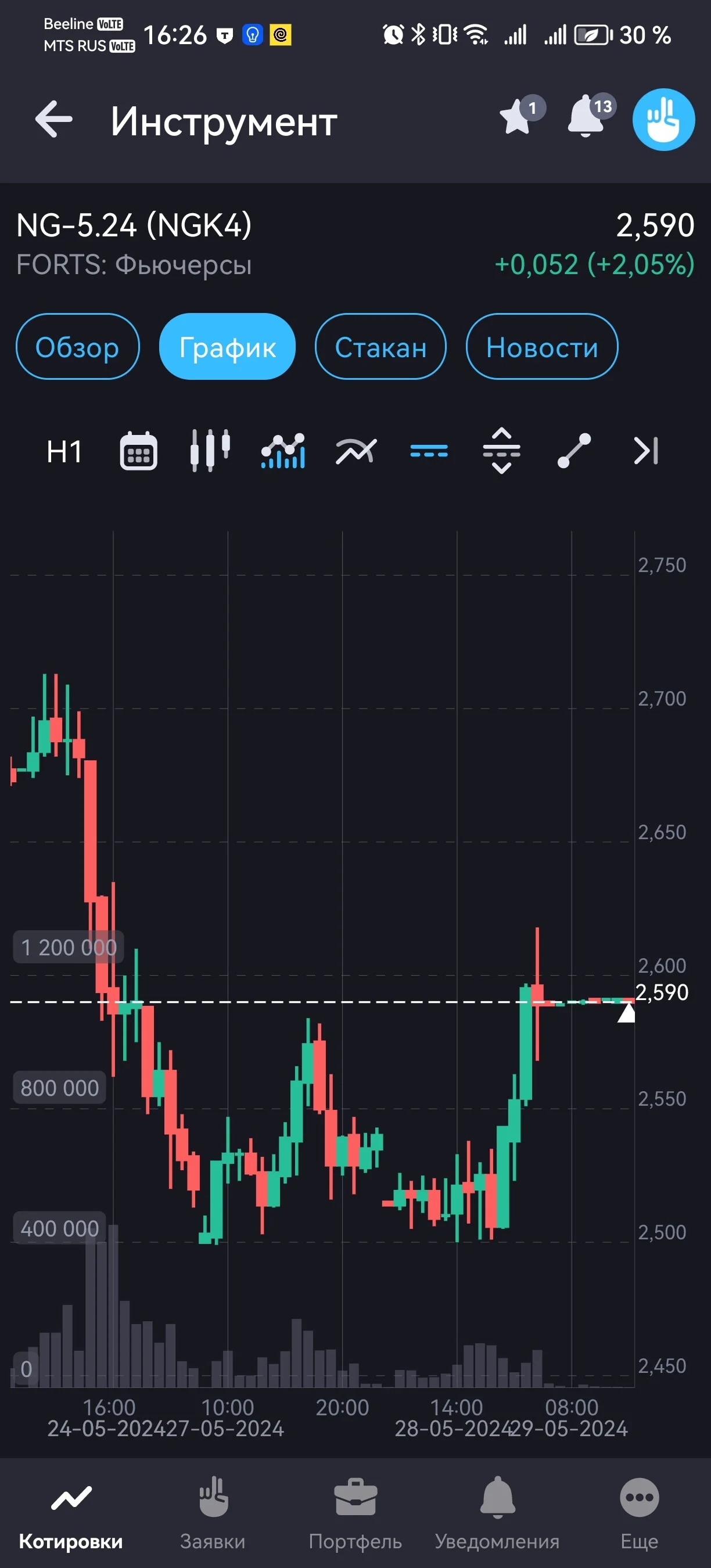
Task: Go back using the top-left arrow
Action: pyautogui.click(x=53, y=119)
